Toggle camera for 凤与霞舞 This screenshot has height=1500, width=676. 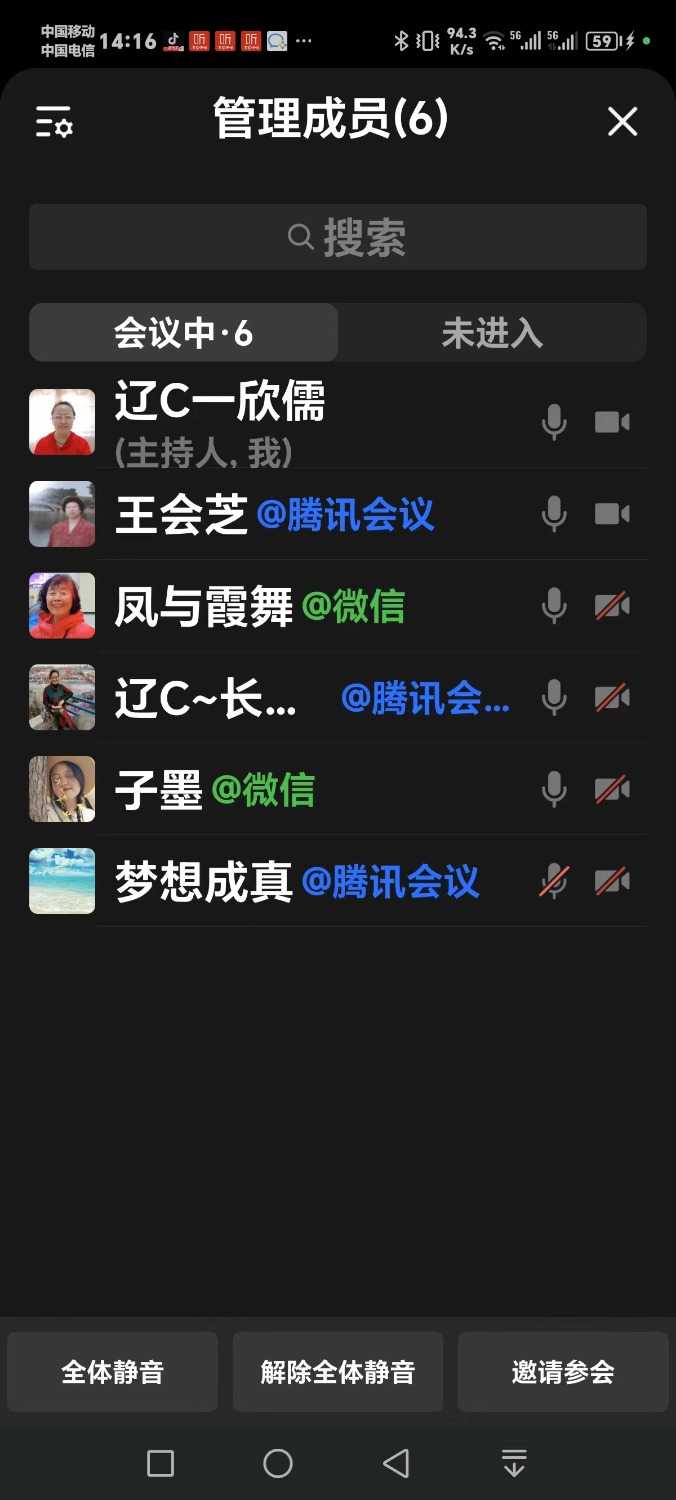coord(612,606)
